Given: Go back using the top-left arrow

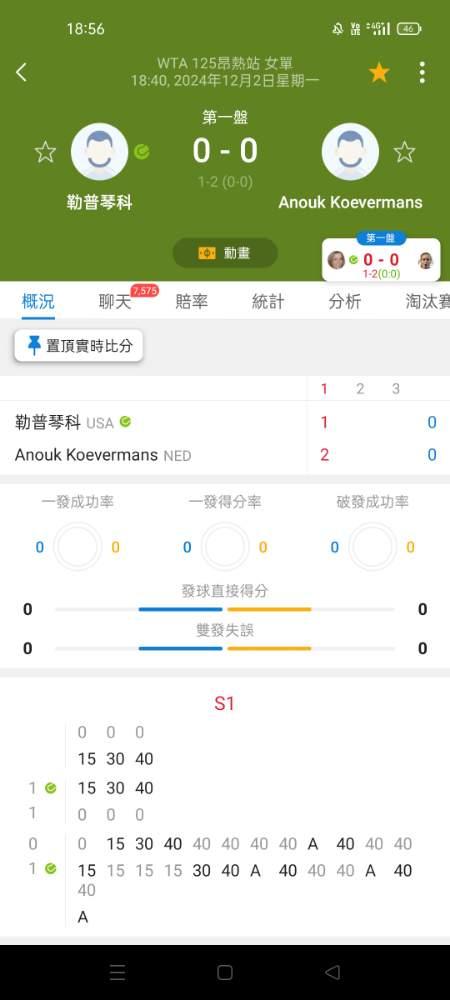Looking at the screenshot, I should click(22, 72).
